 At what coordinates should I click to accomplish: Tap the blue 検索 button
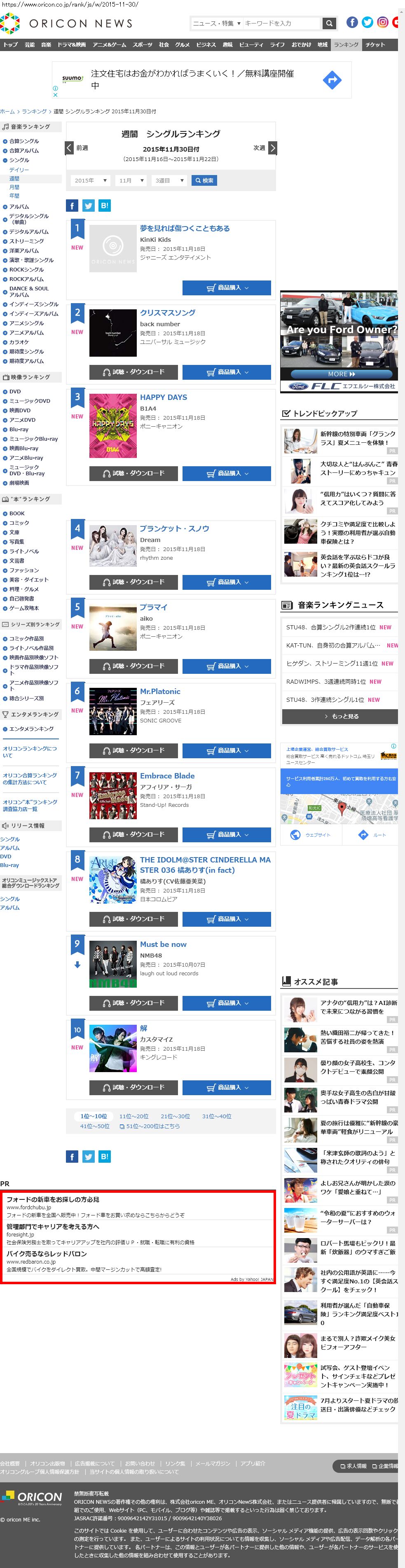(x=204, y=181)
